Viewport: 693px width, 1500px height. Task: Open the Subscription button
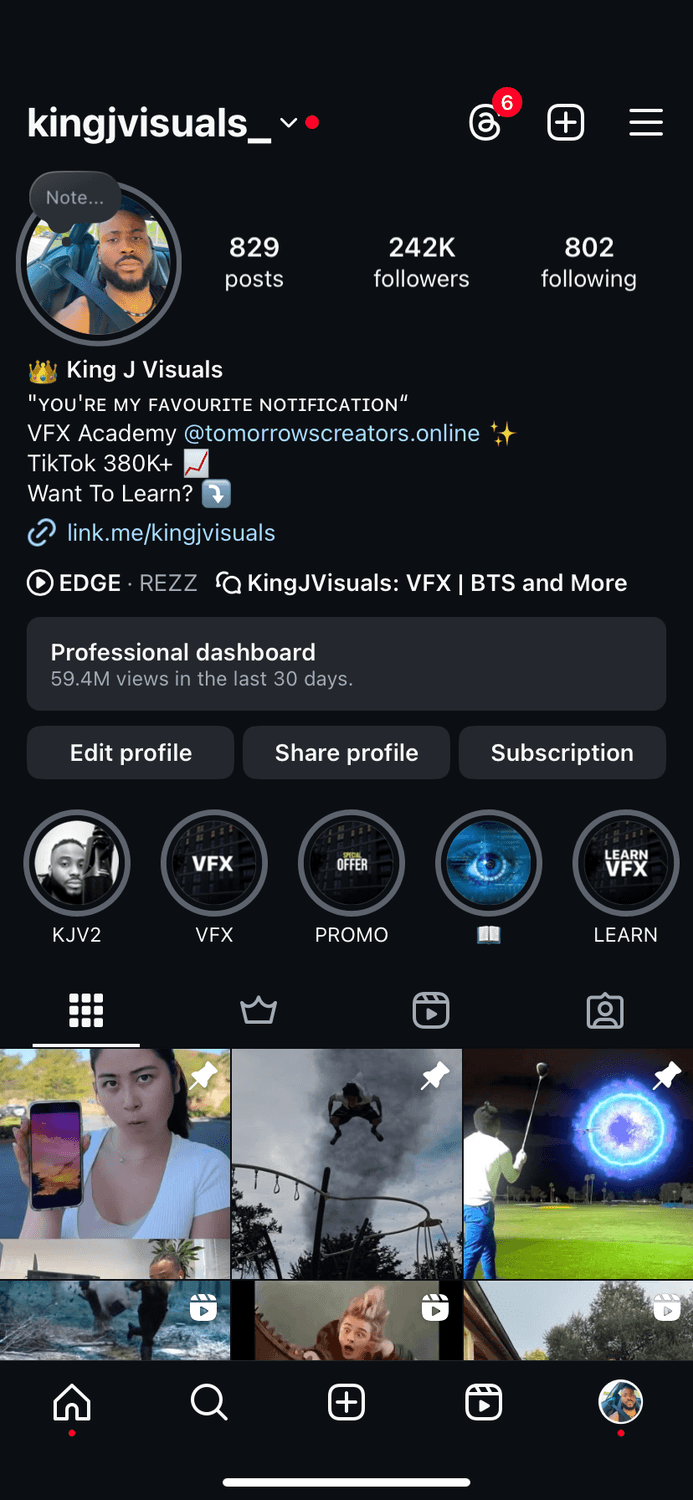coord(562,753)
